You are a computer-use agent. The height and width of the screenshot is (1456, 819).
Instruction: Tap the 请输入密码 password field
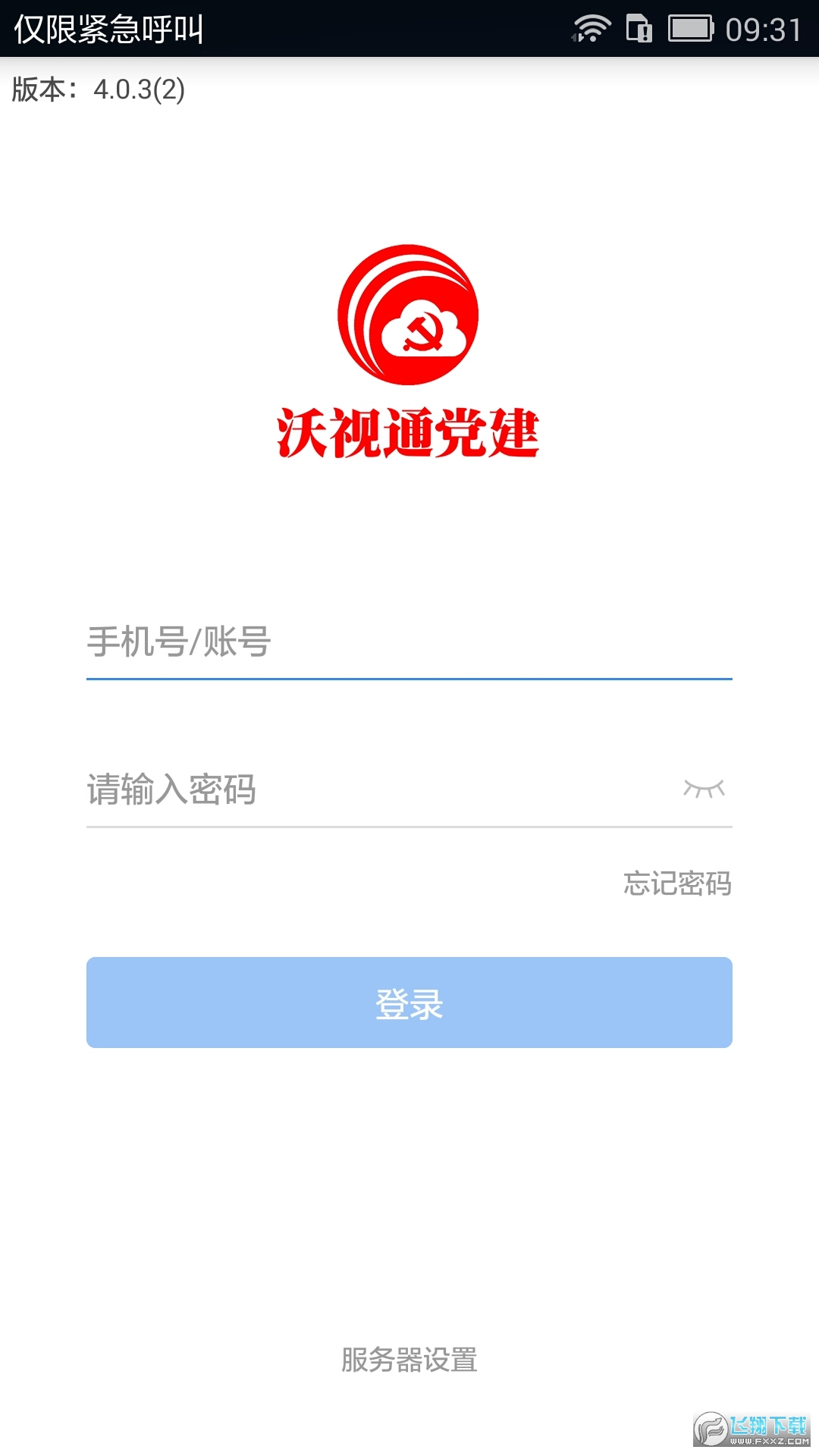(x=379, y=789)
